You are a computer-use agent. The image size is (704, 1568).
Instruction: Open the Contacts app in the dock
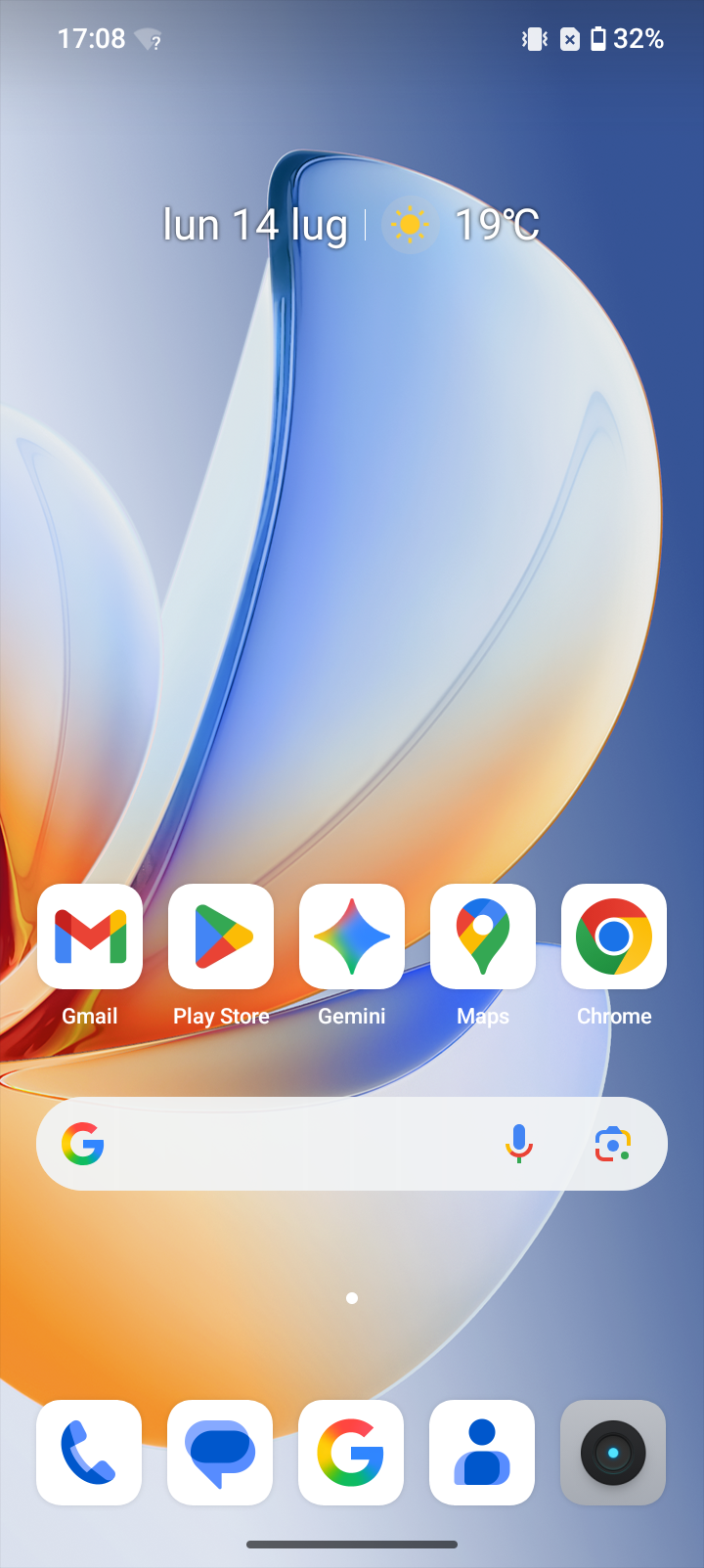tap(482, 1453)
